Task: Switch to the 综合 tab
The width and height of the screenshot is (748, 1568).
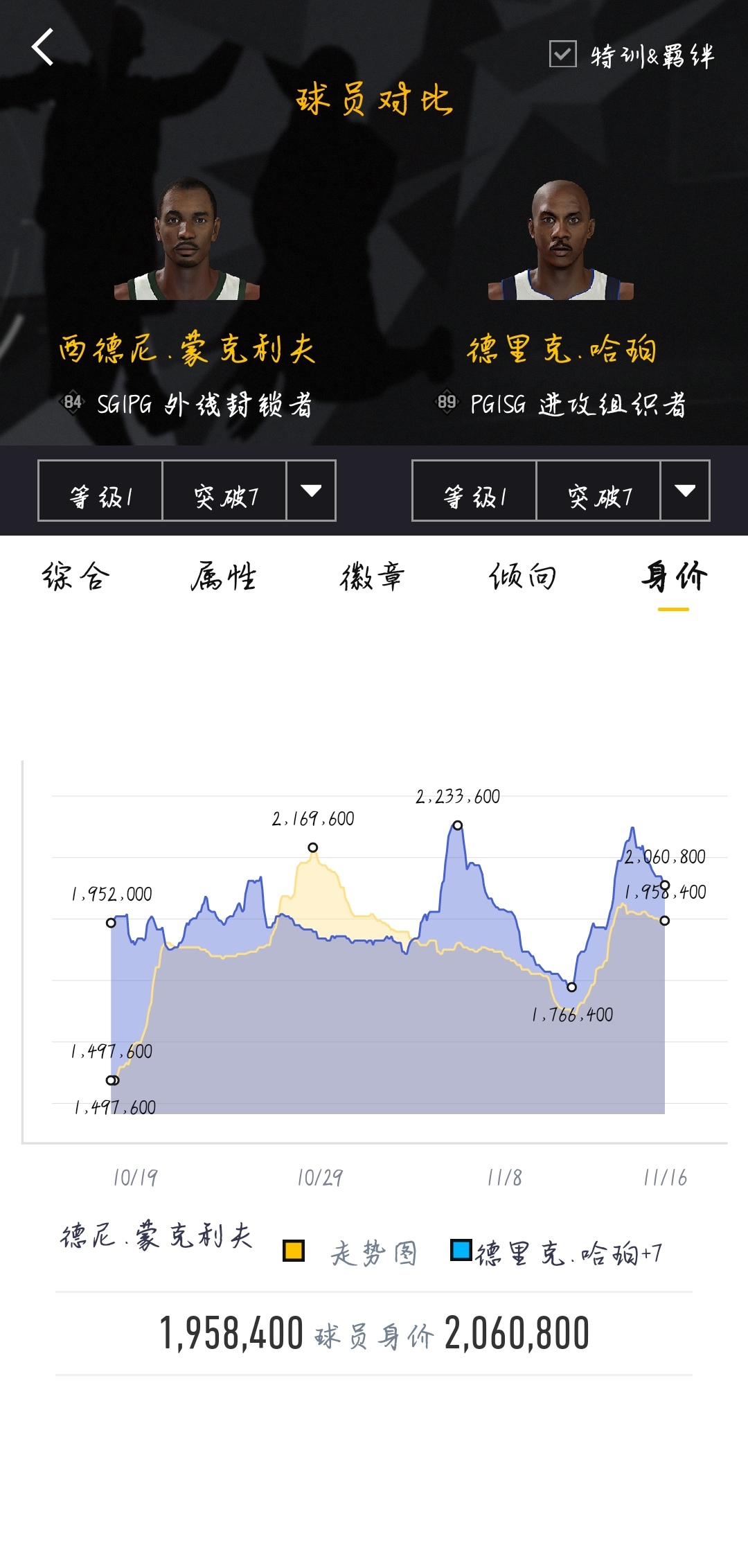Action: [x=76, y=576]
